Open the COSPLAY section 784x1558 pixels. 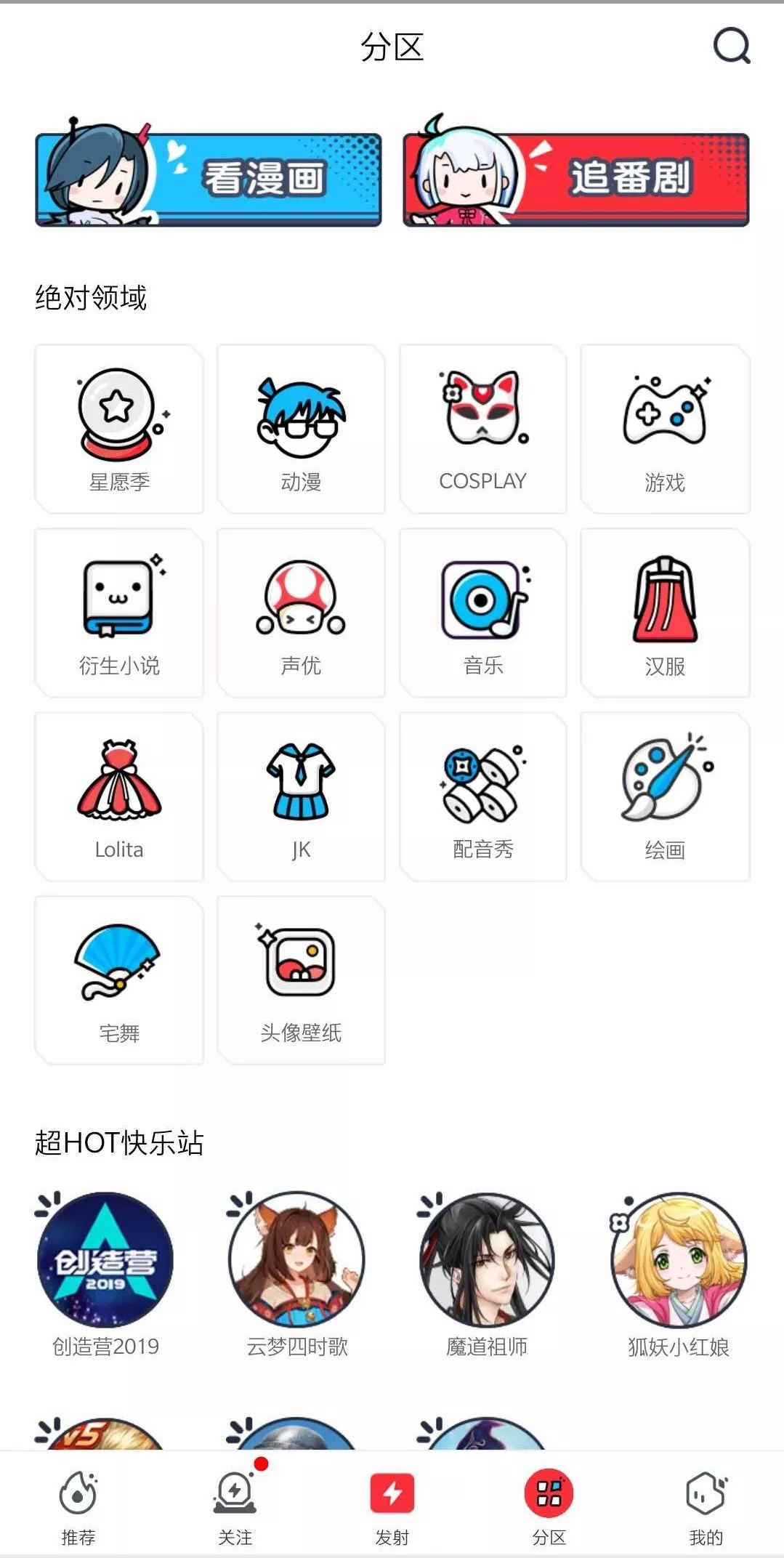click(x=482, y=429)
